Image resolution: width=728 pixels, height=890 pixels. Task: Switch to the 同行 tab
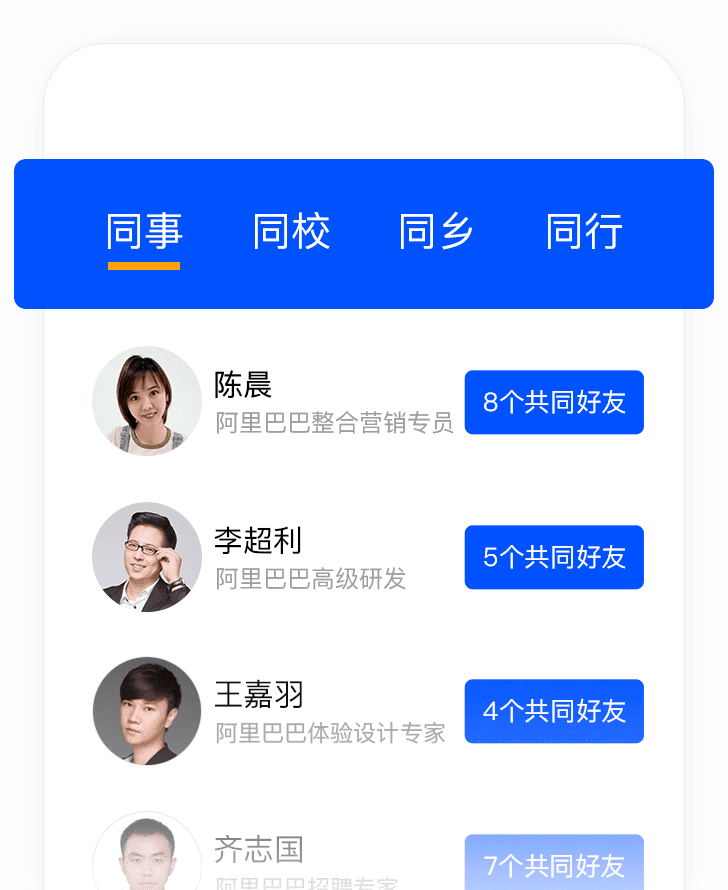click(x=583, y=232)
